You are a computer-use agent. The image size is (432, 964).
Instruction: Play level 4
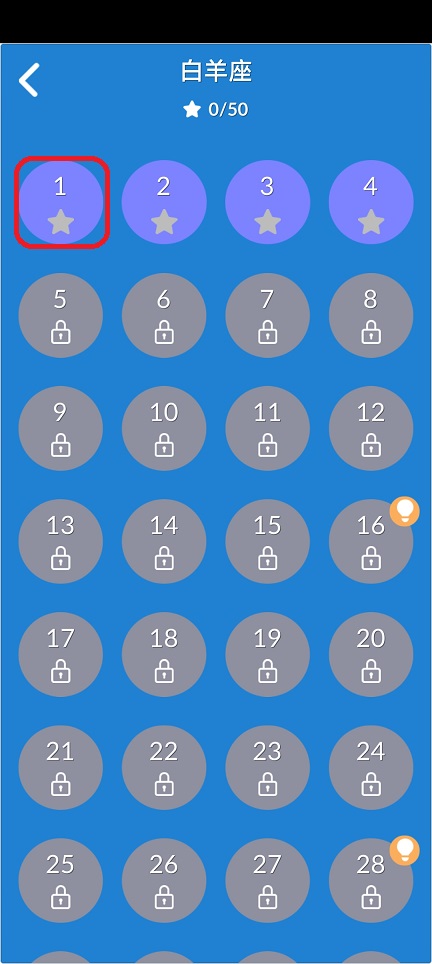(x=371, y=202)
